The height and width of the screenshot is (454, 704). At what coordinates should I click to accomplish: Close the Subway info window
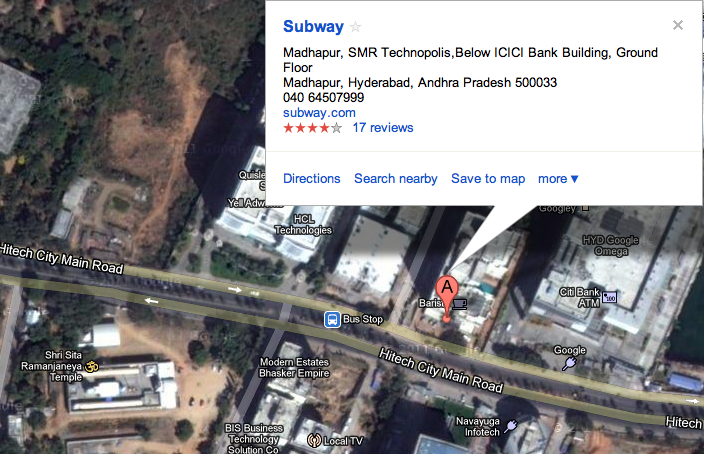[678, 26]
